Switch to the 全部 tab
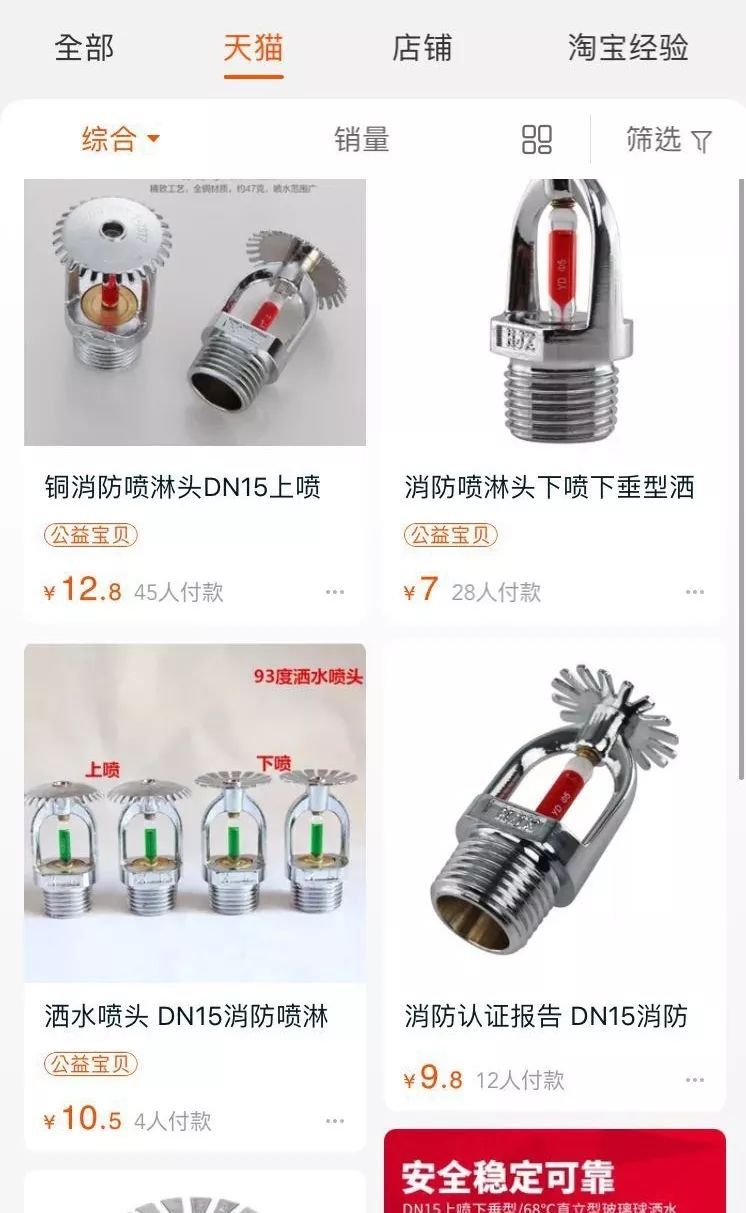The image size is (746, 1213). (x=84, y=47)
